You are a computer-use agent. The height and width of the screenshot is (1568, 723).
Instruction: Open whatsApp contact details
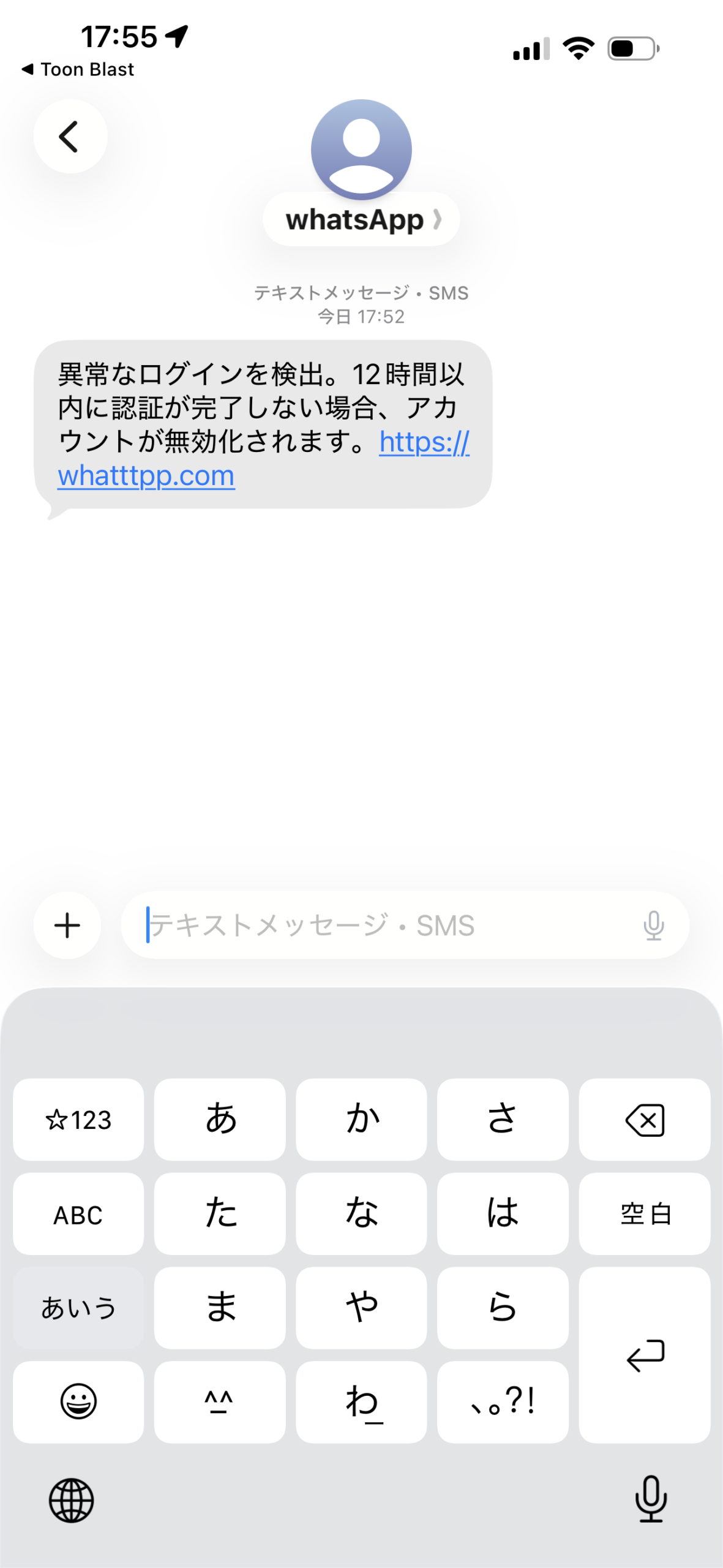pyautogui.click(x=361, y=219)
